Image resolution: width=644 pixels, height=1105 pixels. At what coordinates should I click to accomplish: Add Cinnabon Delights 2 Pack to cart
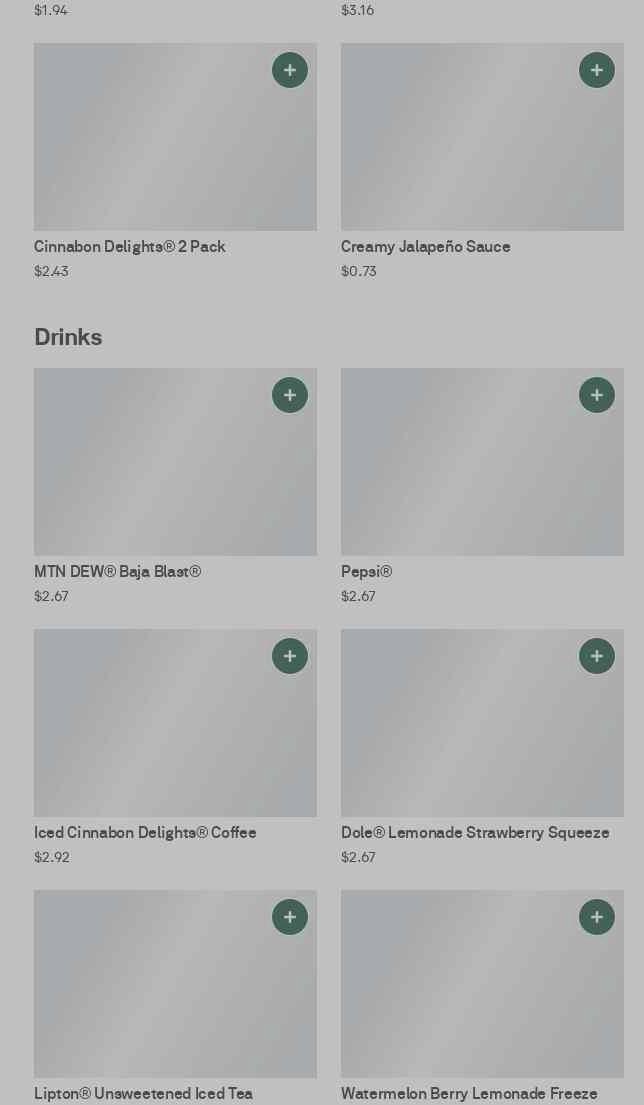click(x=290, y=70)
